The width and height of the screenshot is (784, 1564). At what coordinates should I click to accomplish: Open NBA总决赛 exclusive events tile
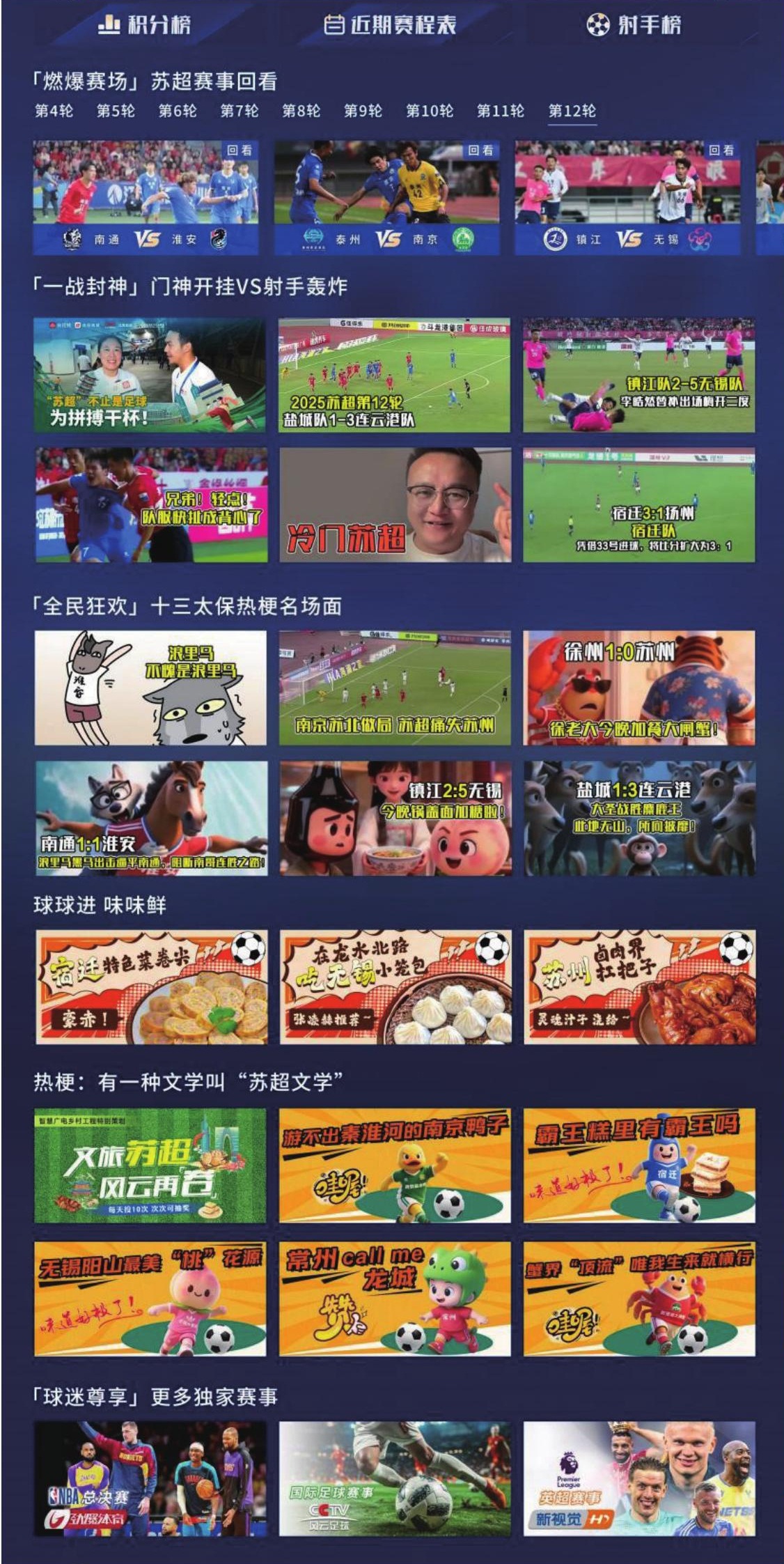tap(150, 1478)
